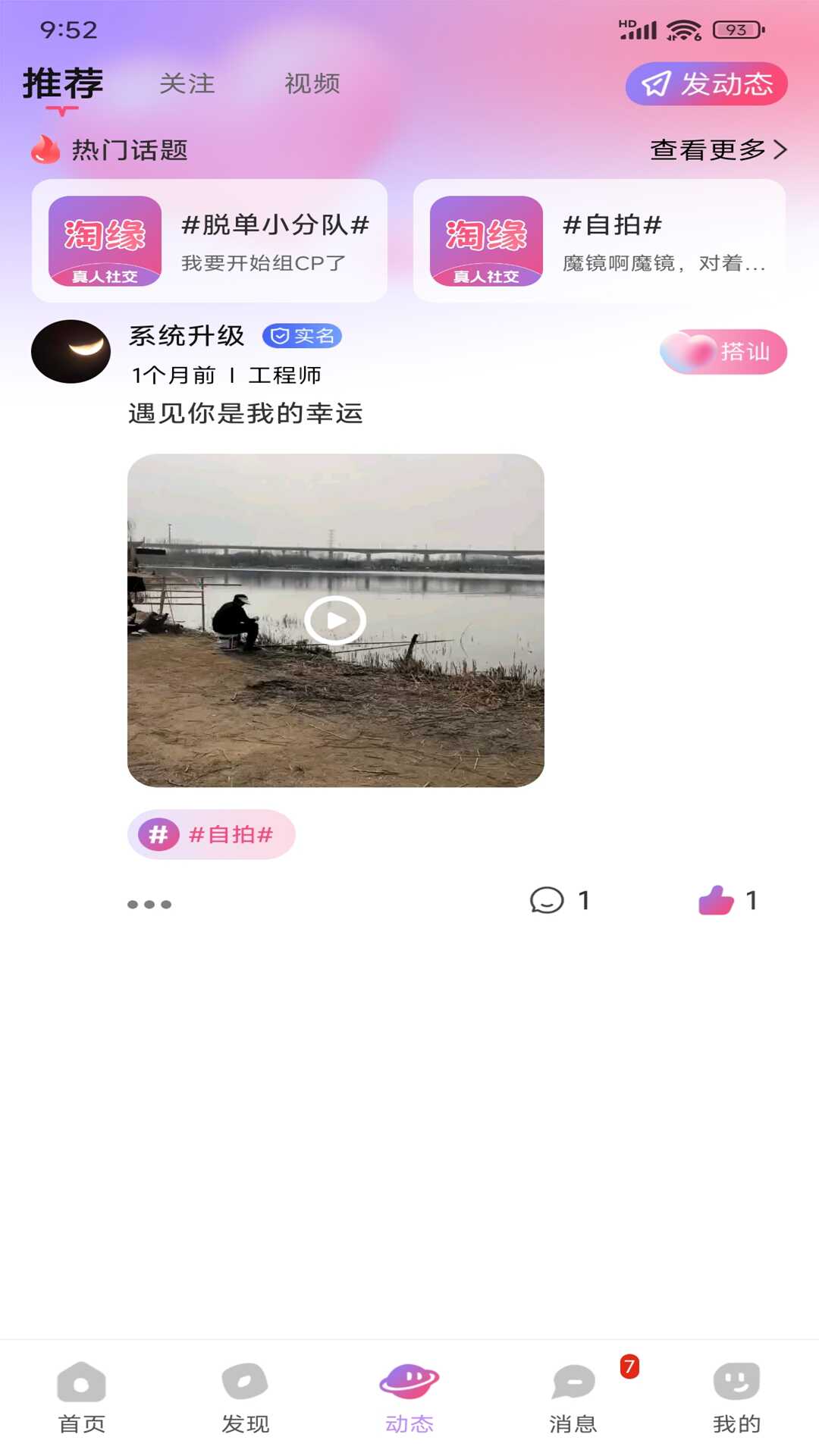Open 查看更多 hot topics

717,149
